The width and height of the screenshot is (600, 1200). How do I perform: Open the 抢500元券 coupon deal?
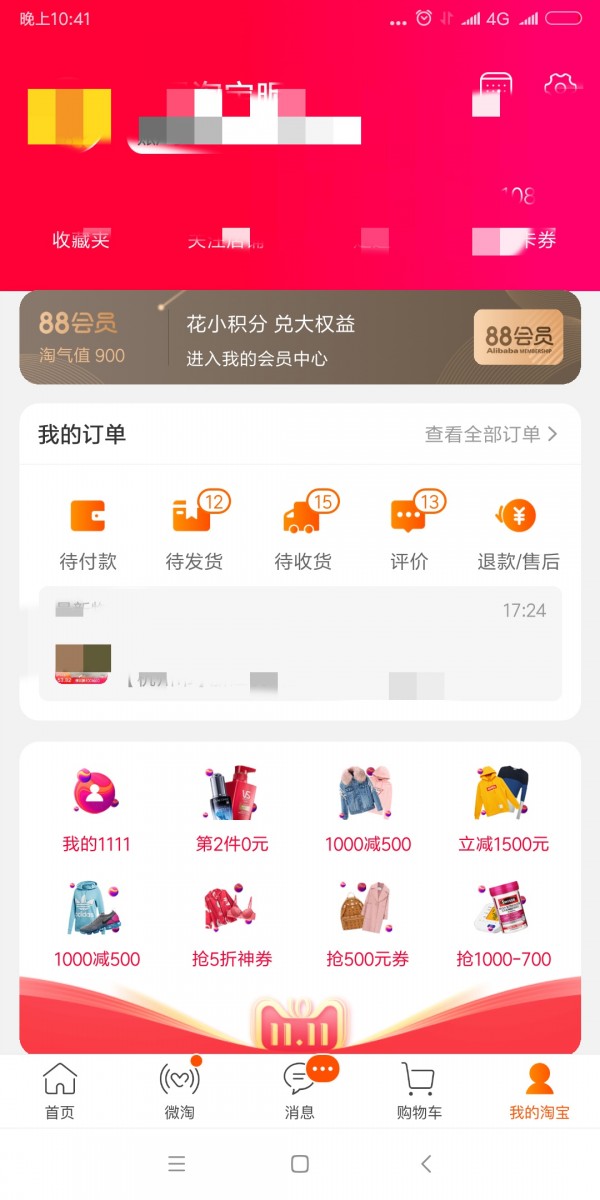click(x=367, y=924)
